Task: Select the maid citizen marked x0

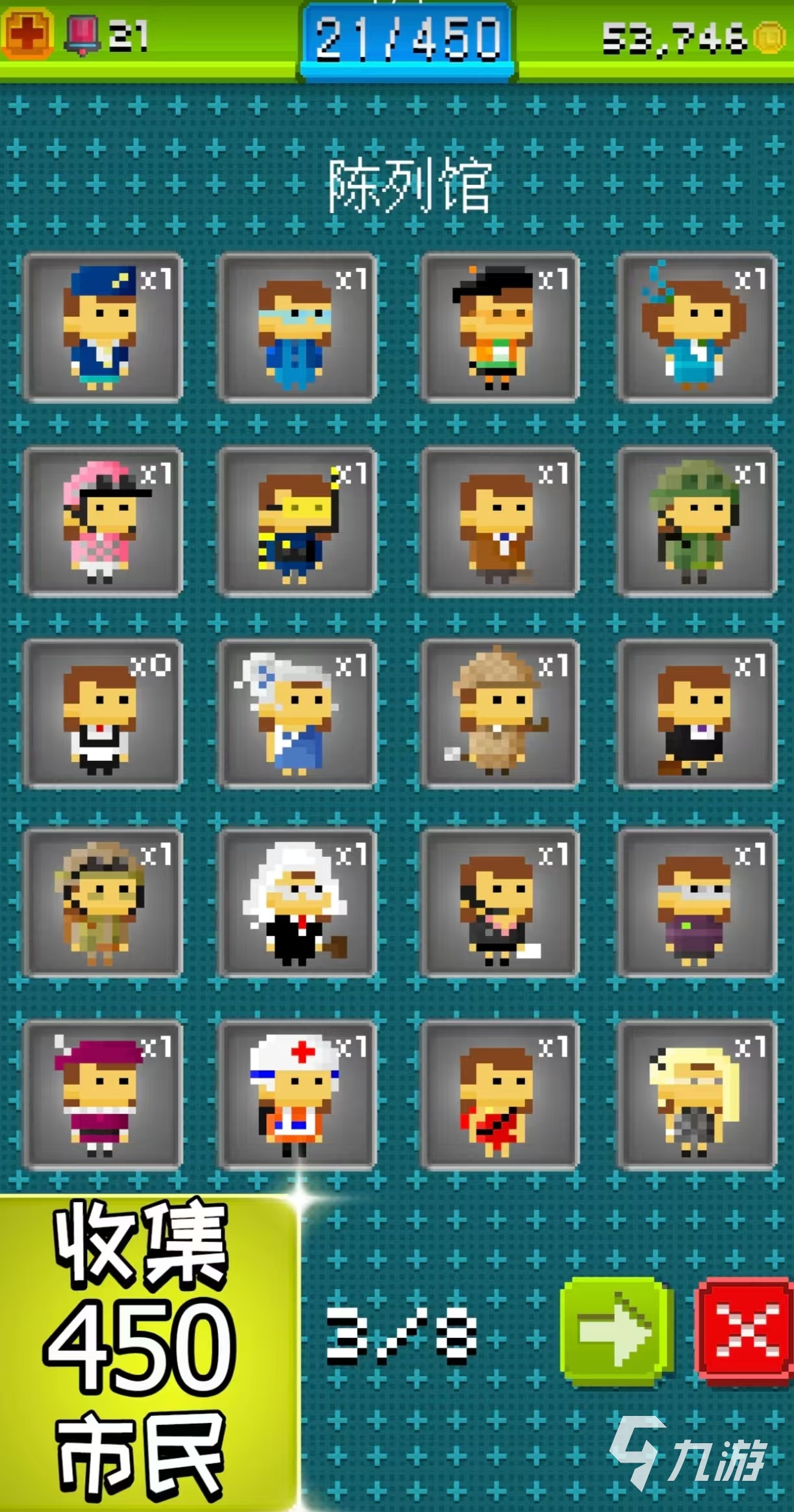Action: [x=103, y=714]
